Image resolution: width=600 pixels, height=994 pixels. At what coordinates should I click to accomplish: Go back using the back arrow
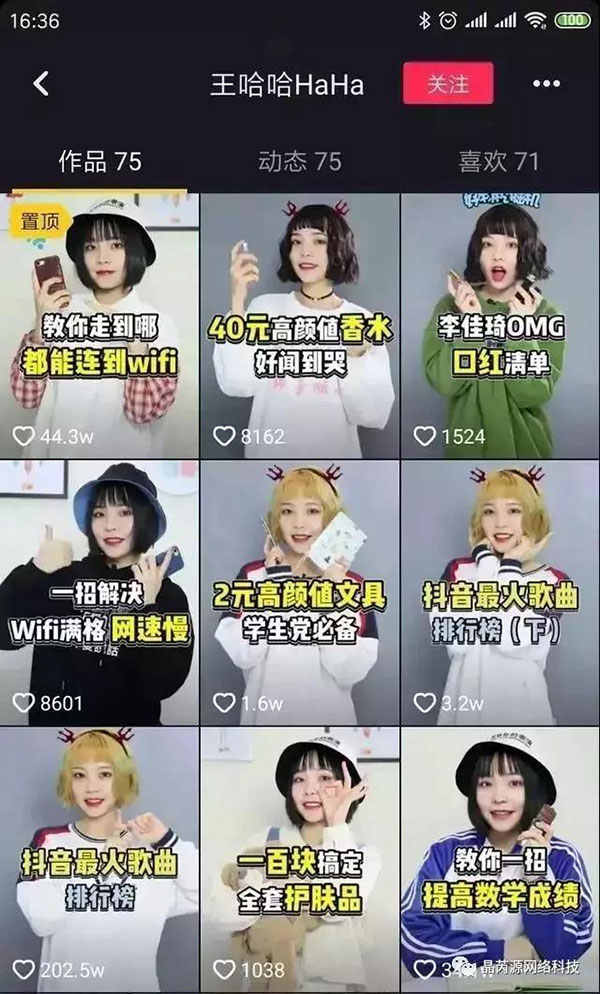click(41, 84)
